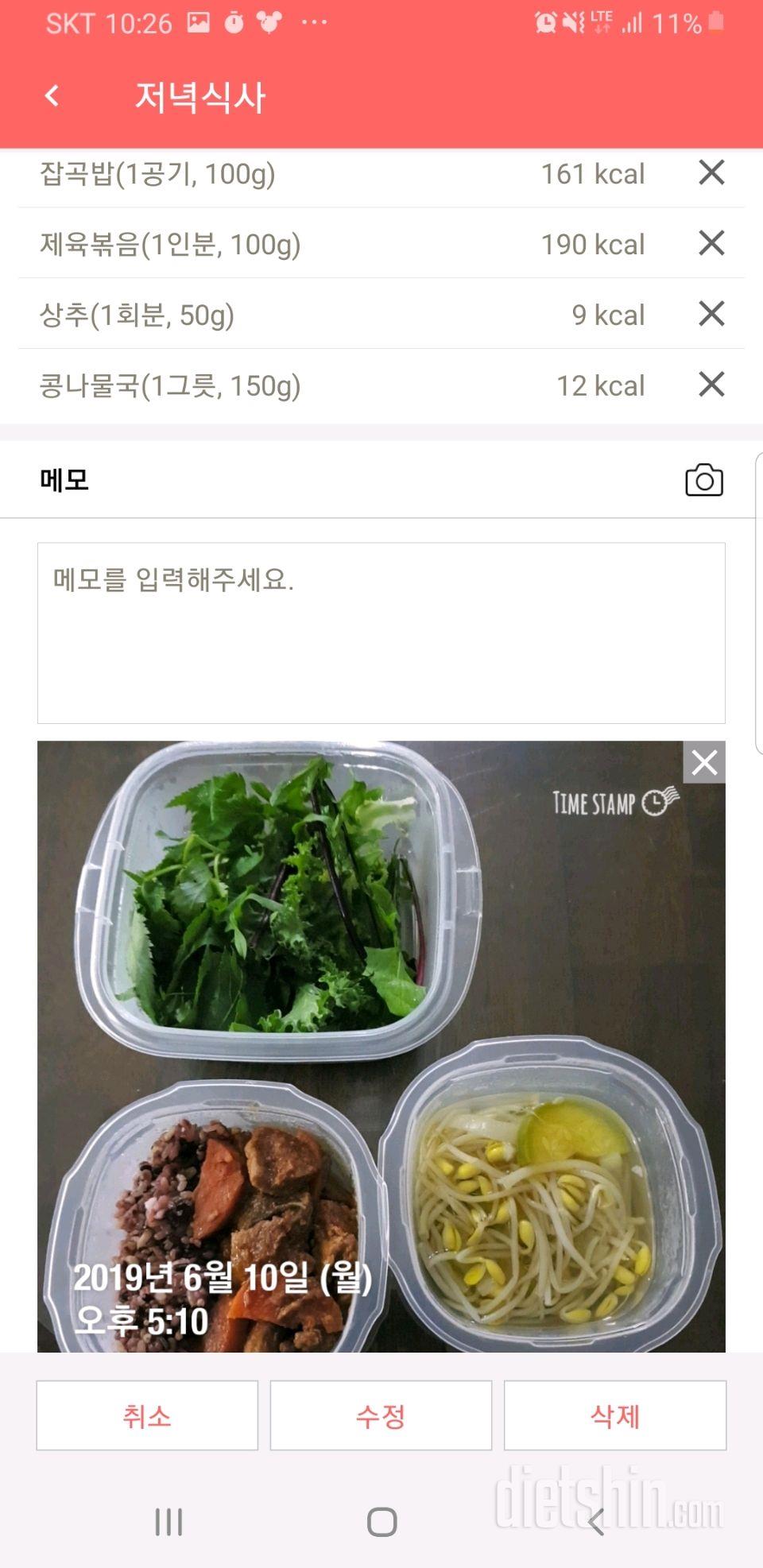The height and width of the screenshot is (1568, 763).
Task: Delete the 콩나물국 entry
Action: [711, 385]
